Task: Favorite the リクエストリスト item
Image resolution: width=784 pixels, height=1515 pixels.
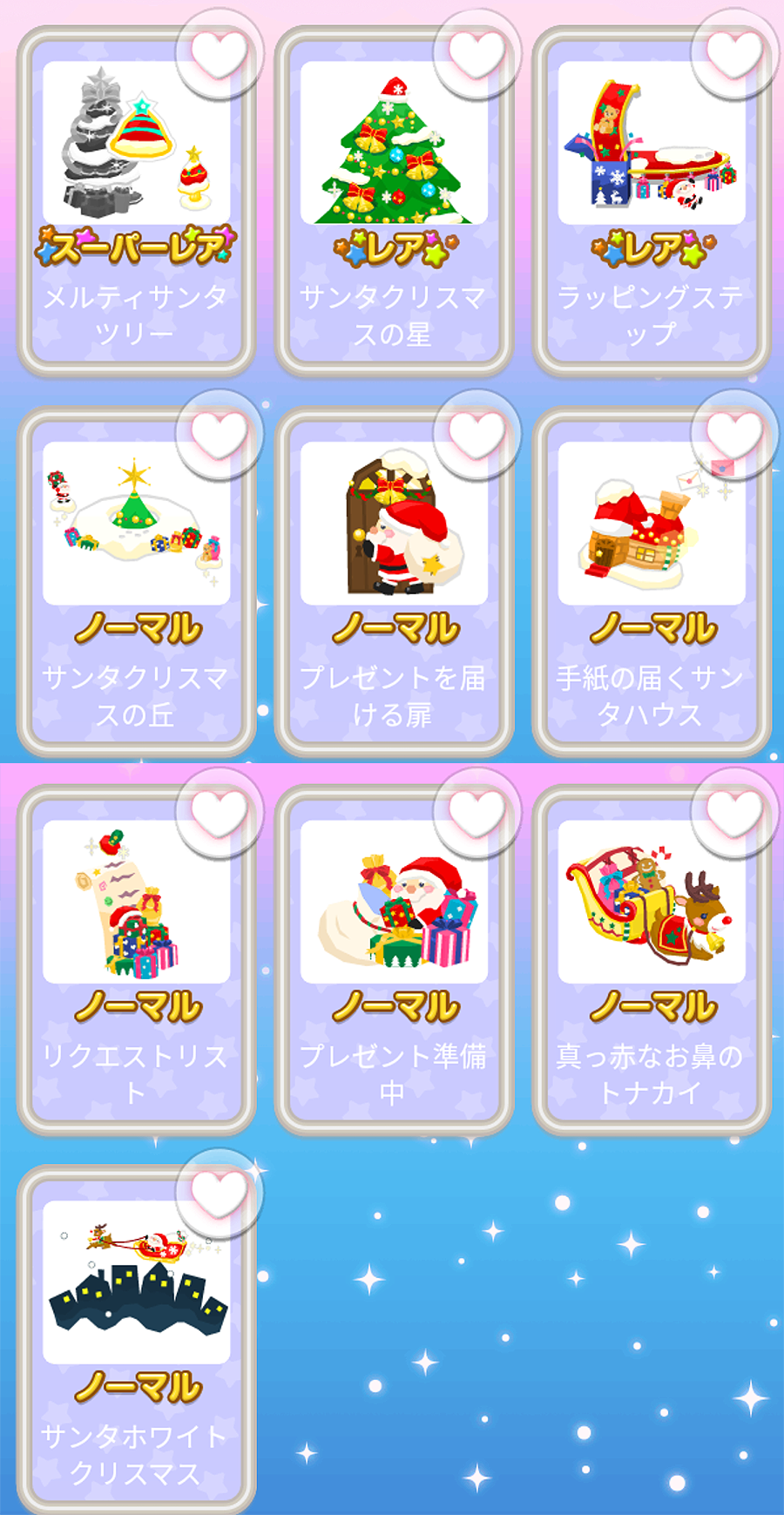Action: tap(219, 812)
